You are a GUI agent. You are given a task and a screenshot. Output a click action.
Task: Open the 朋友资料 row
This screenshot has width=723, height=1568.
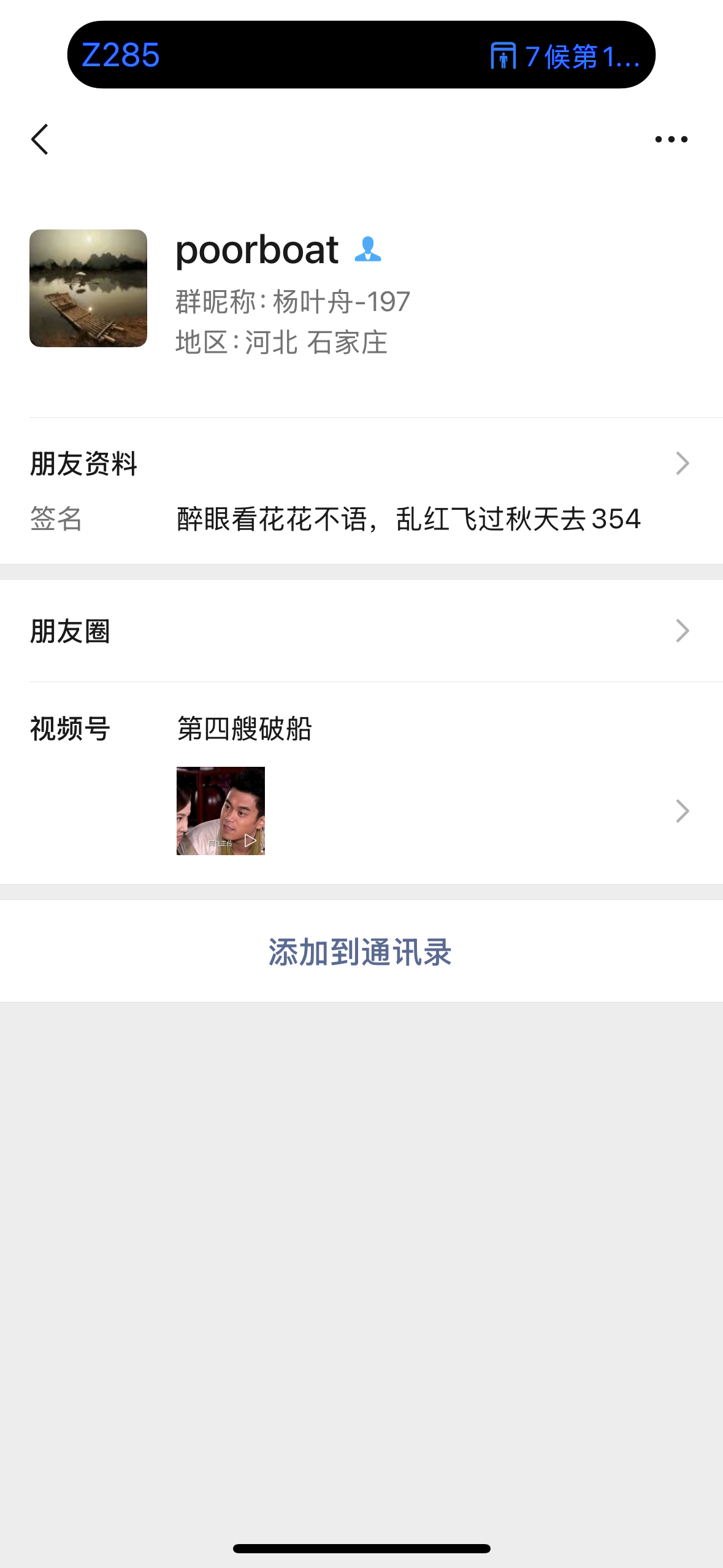(x=361, y=463)
